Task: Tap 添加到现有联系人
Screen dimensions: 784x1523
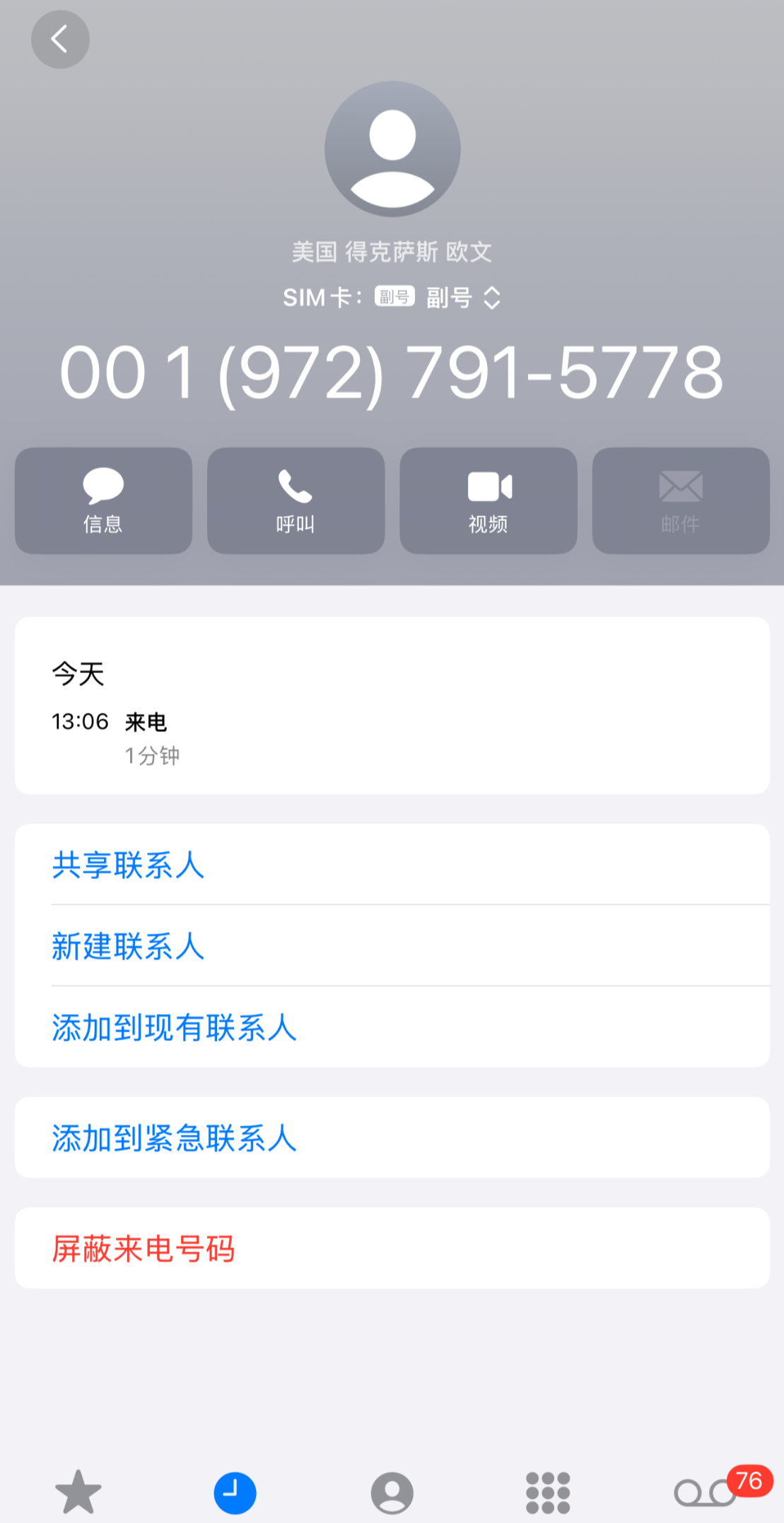Action: pos(174,1027)
